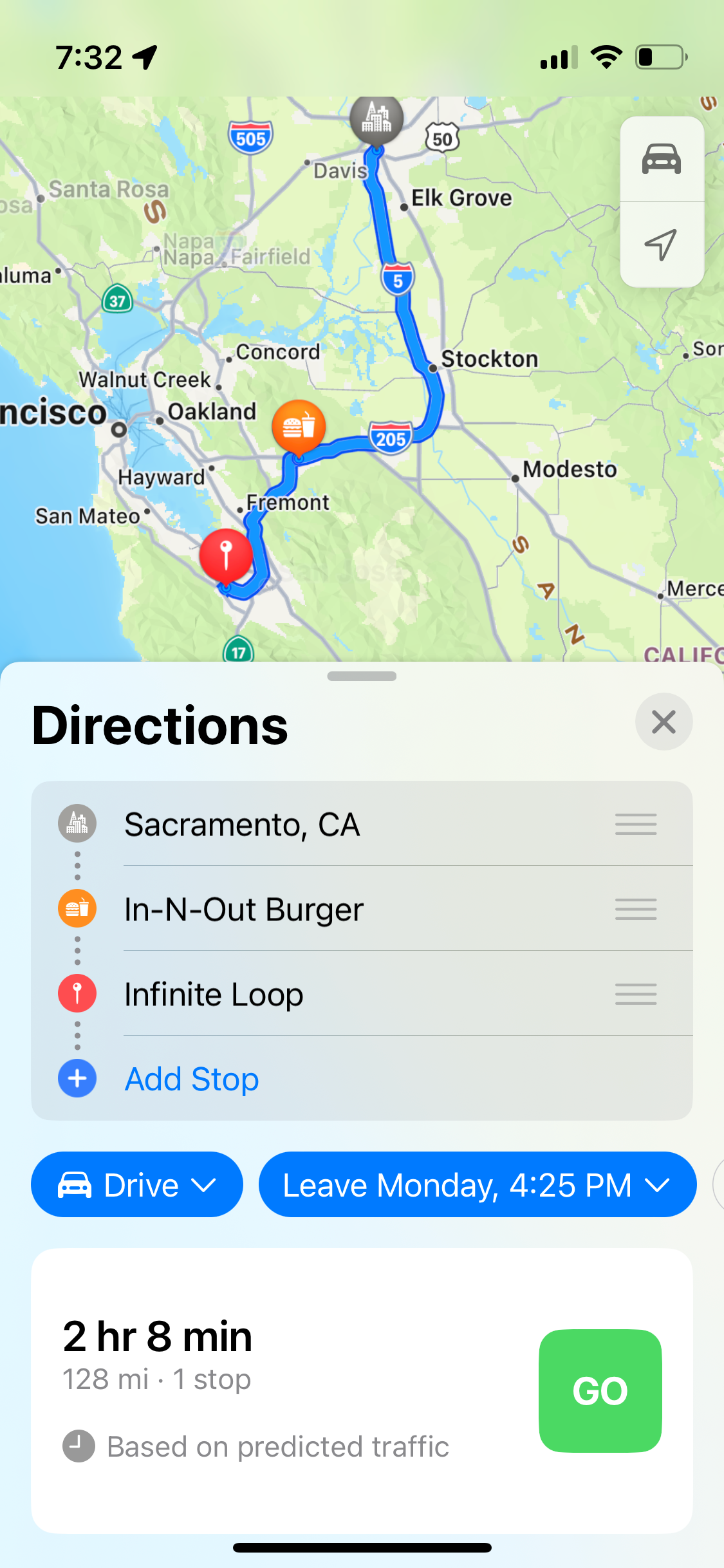Viewport: 724px width, 1568px height.
Task: Open the Leave Monday, 4:25 PM time picker
Action: (476, 1184)
